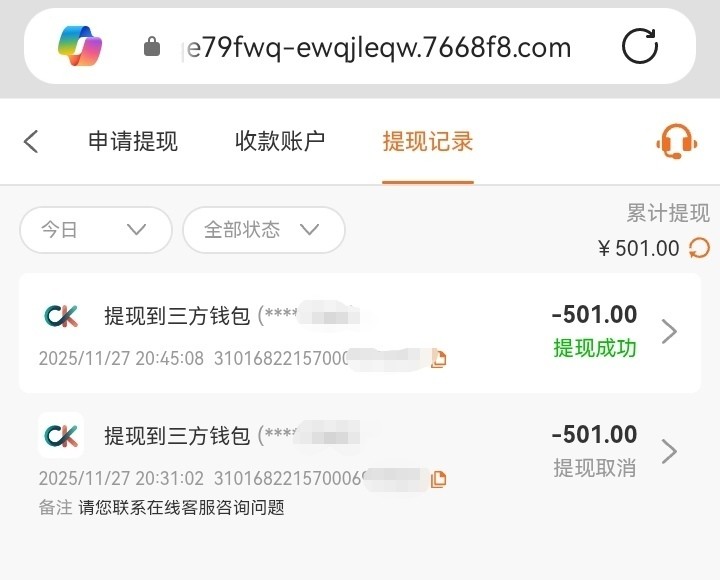Contact customer service via headset icon

coord(677,141)
